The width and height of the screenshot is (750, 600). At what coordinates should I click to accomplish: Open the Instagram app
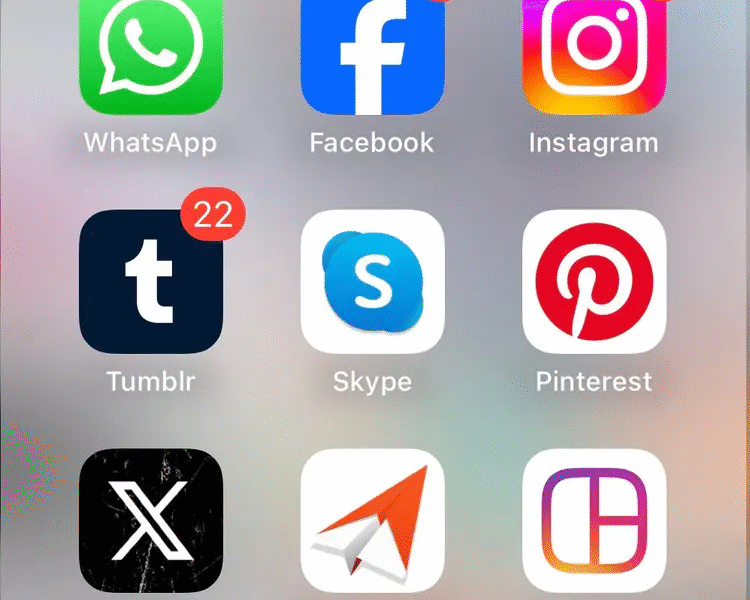[x=594, y=52]
